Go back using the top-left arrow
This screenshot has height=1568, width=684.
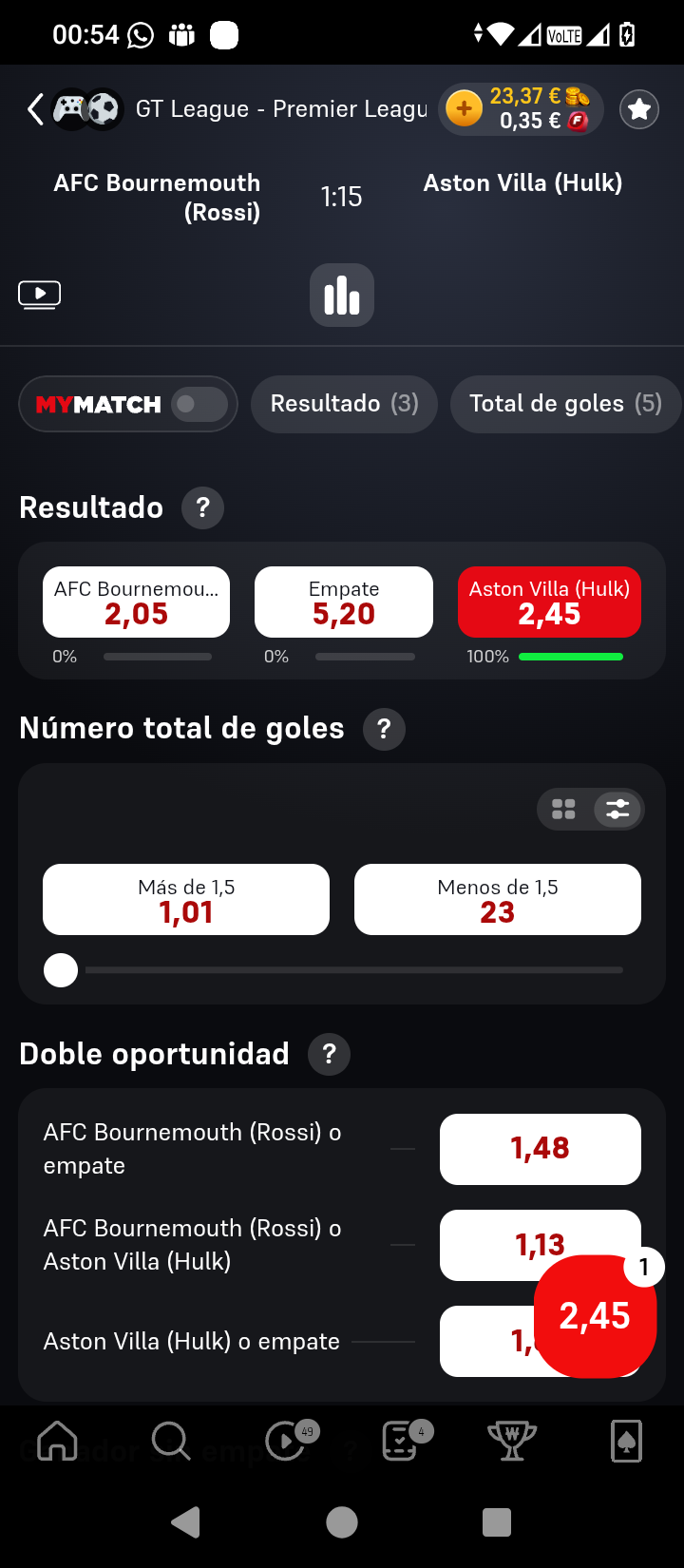click(35, 109)
